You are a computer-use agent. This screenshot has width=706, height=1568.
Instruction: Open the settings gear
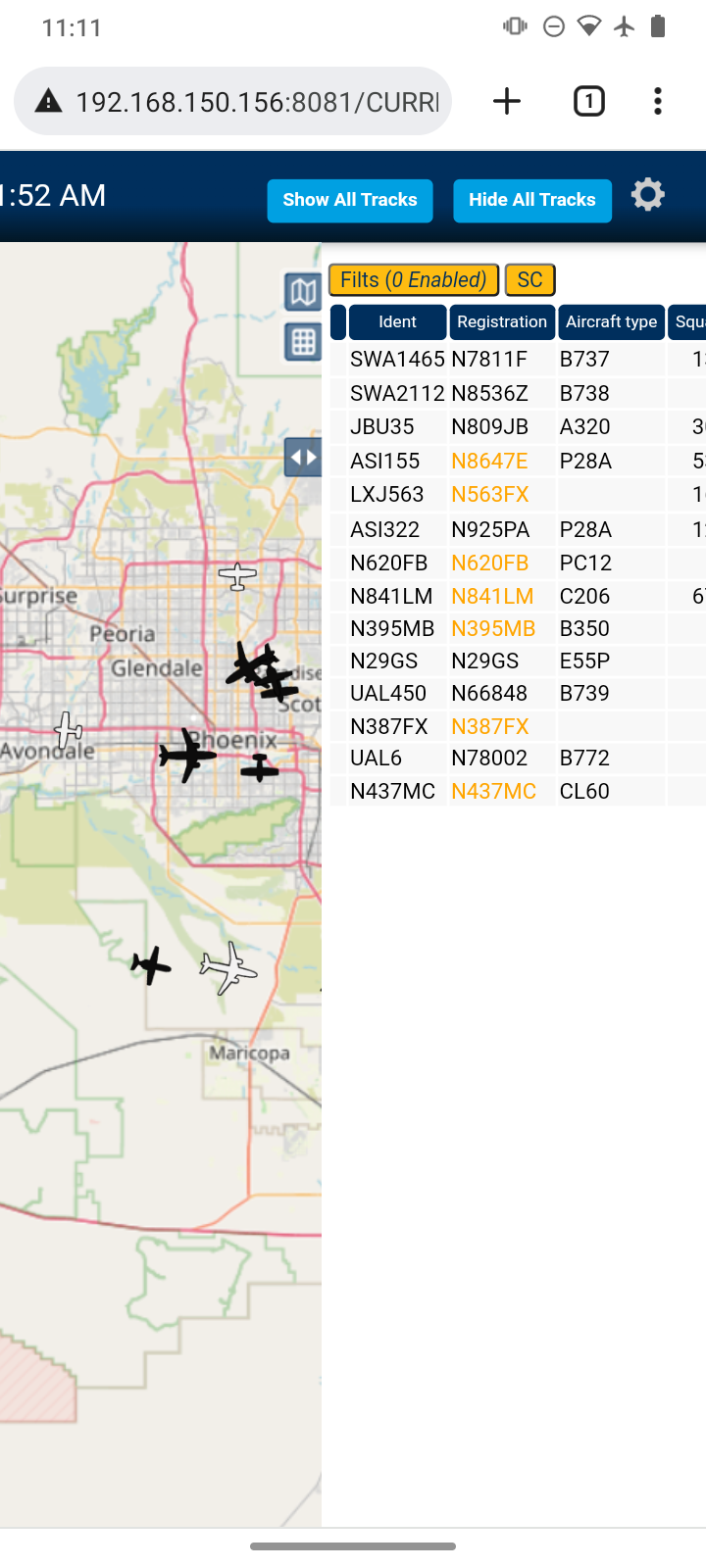(647, 195)
